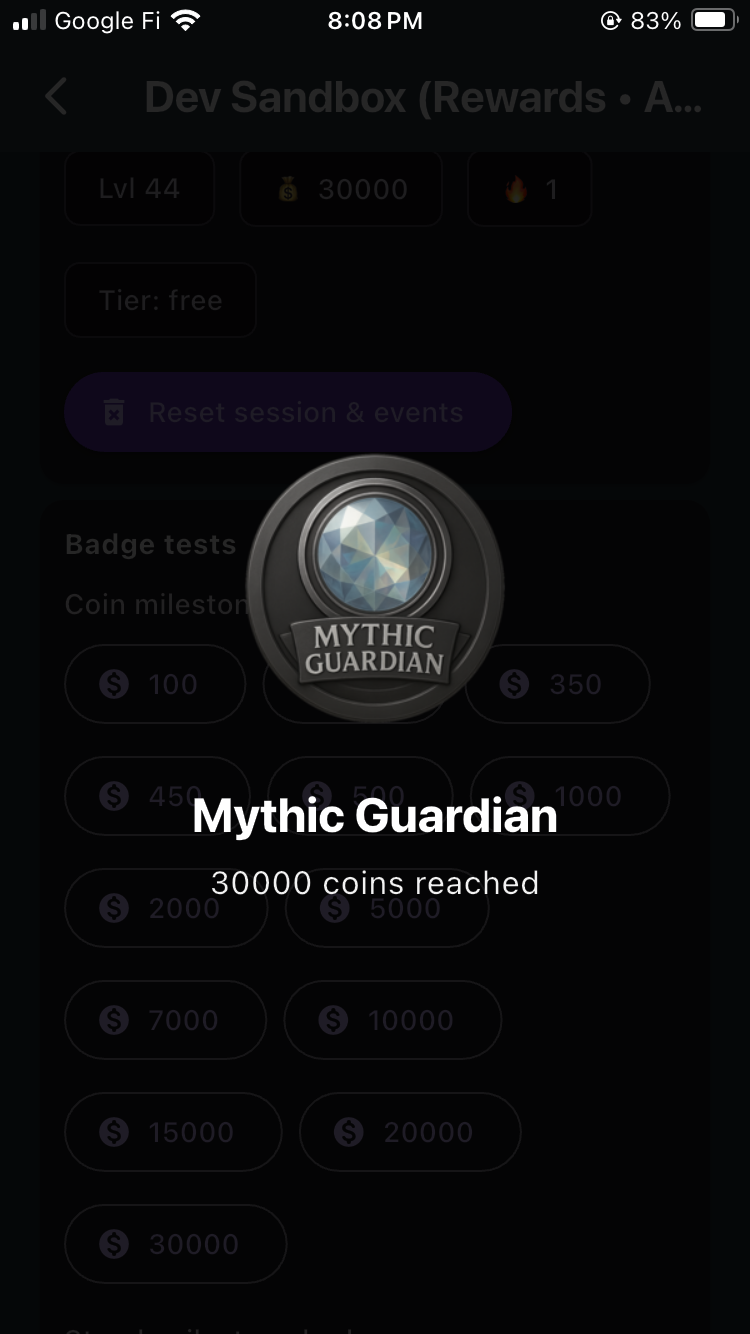Open the back navigation chevron
This screenshot has width=750, height=1334.
point(56,97)
